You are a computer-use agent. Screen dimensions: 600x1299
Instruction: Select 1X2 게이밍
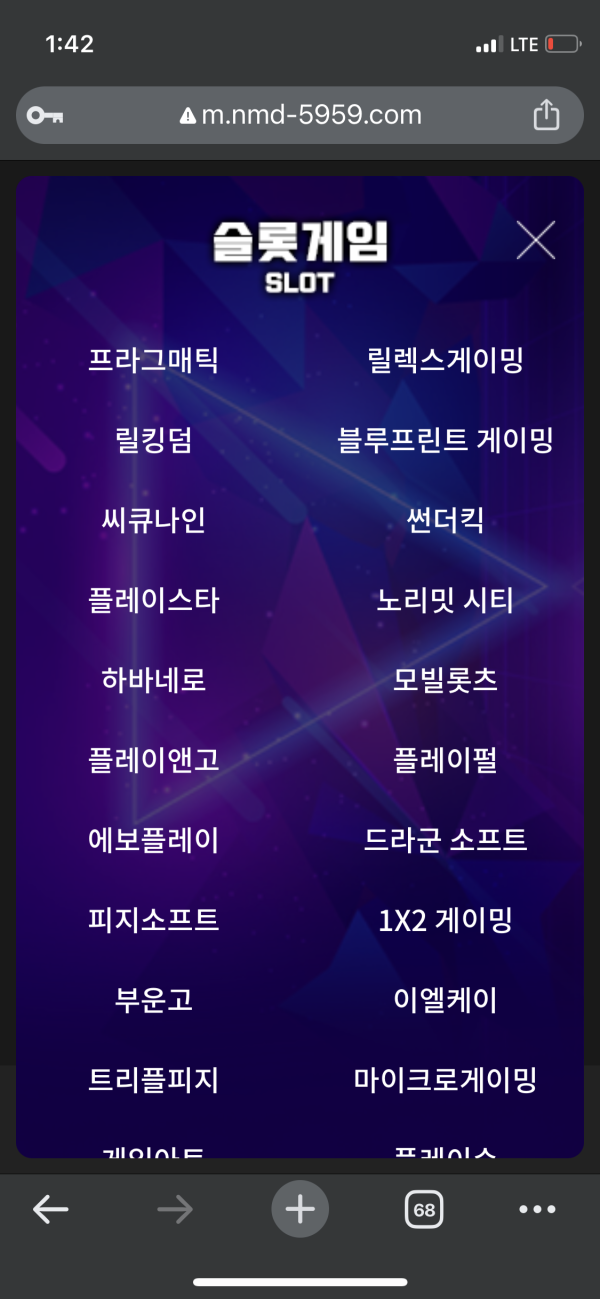tap(446, 920)
